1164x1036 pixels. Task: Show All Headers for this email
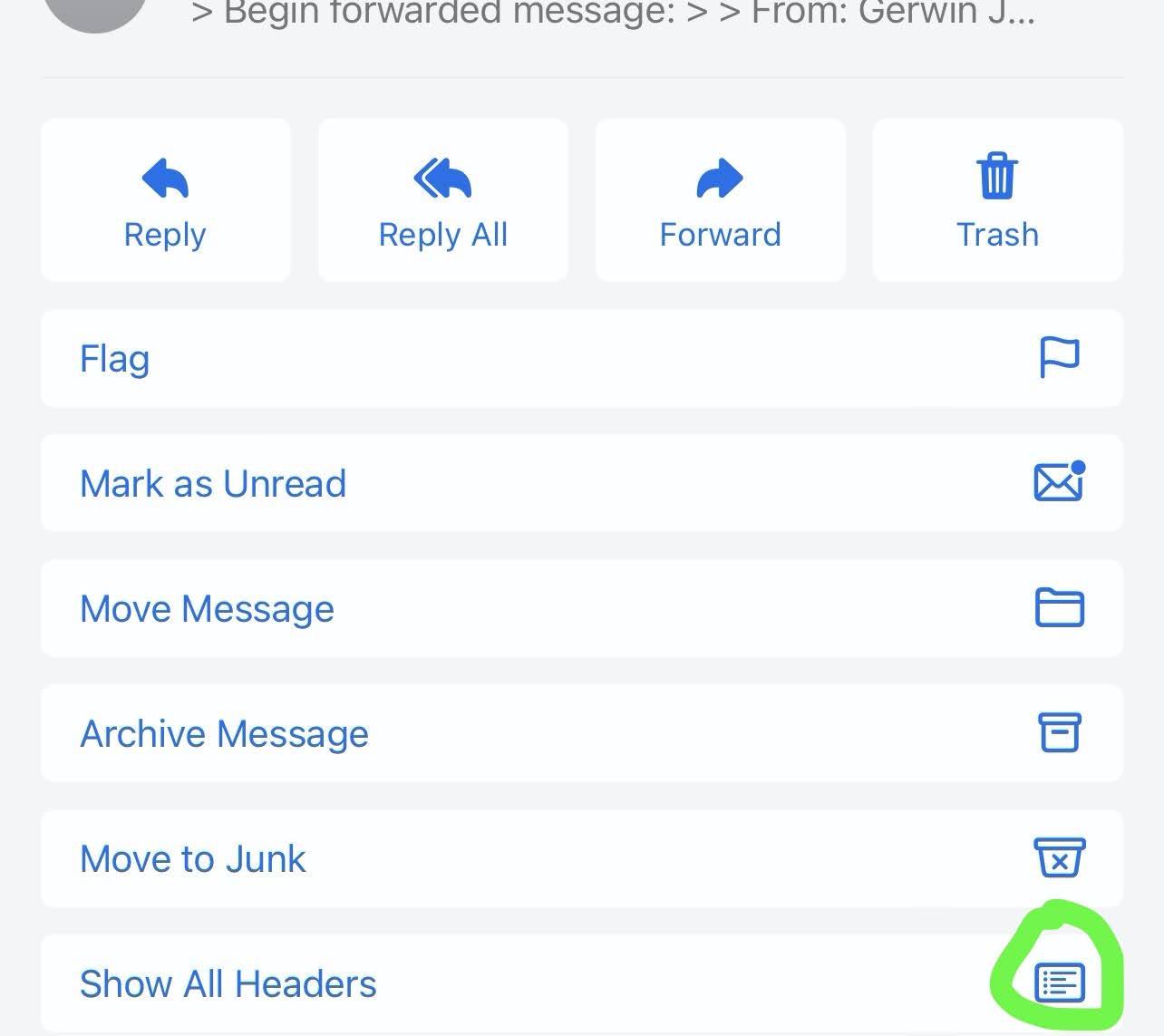click(581, 983)
